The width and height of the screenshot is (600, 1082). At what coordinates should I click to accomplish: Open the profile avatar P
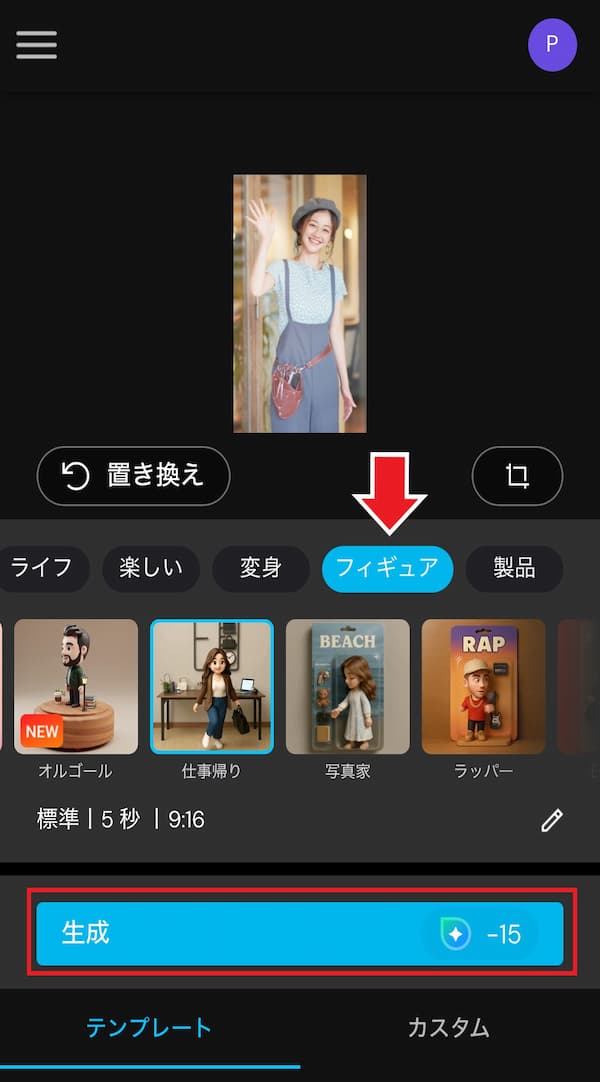pyautogui.click(x=552, y=45)
